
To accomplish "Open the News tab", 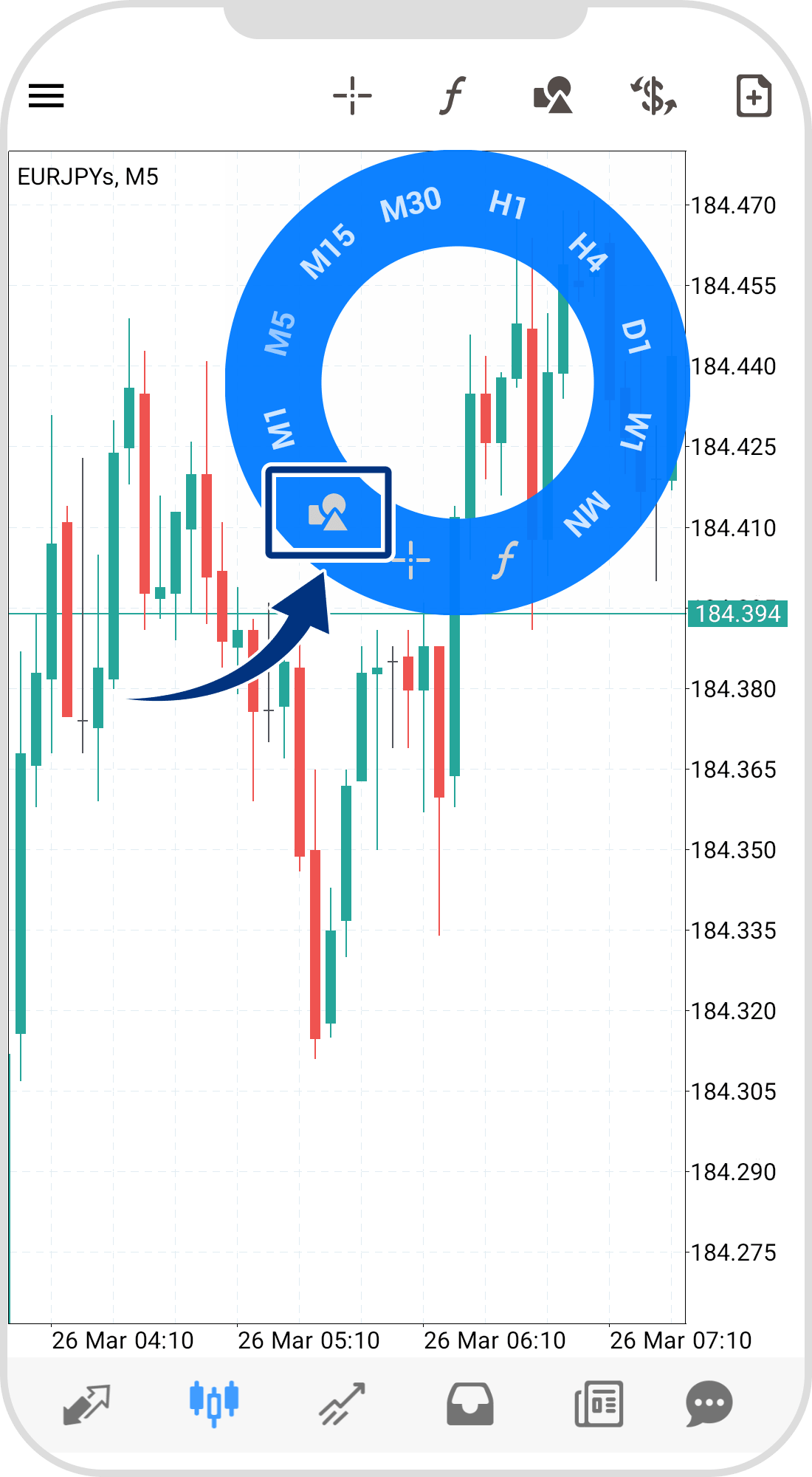I will [599, 1404].
